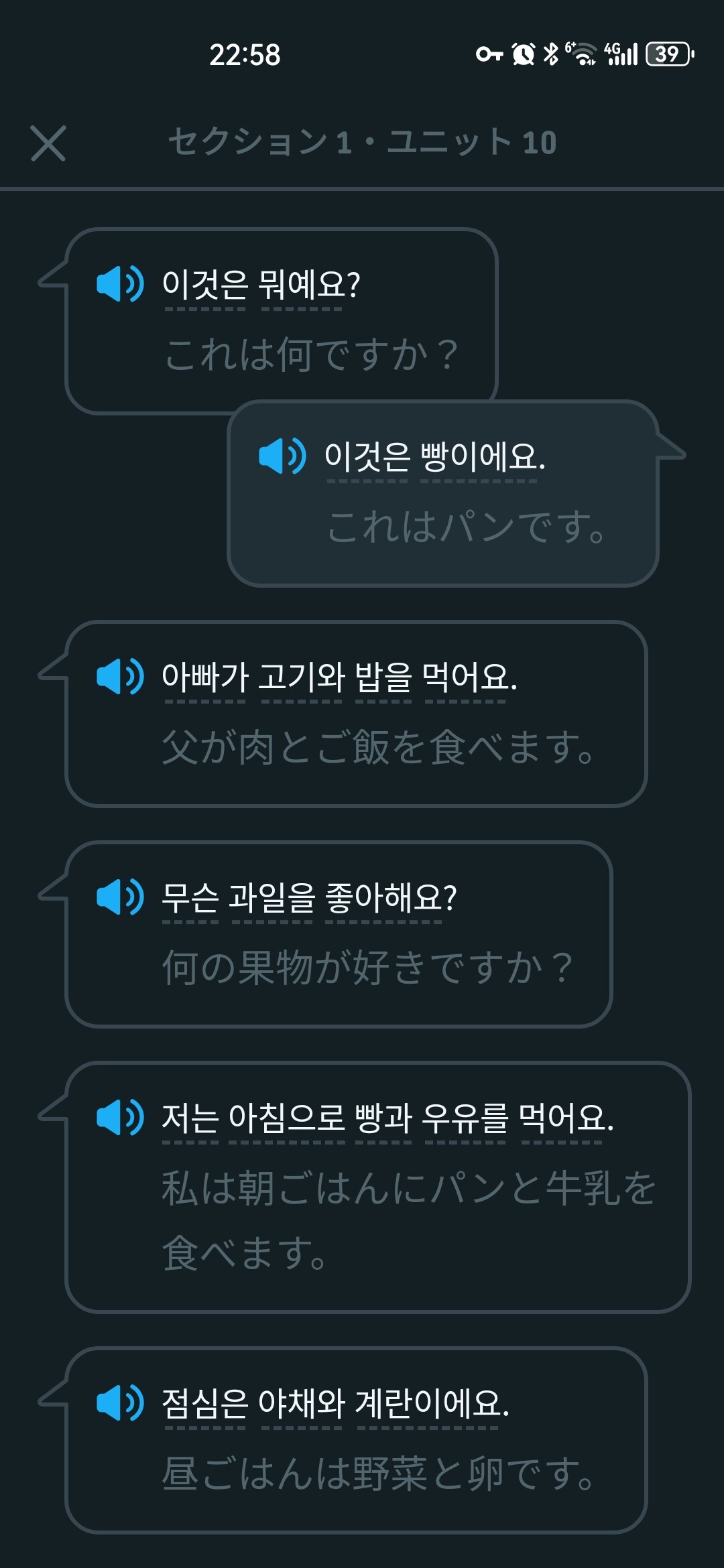
Task: Tap the underlined word 고기와
Action: tap(301, 677)
